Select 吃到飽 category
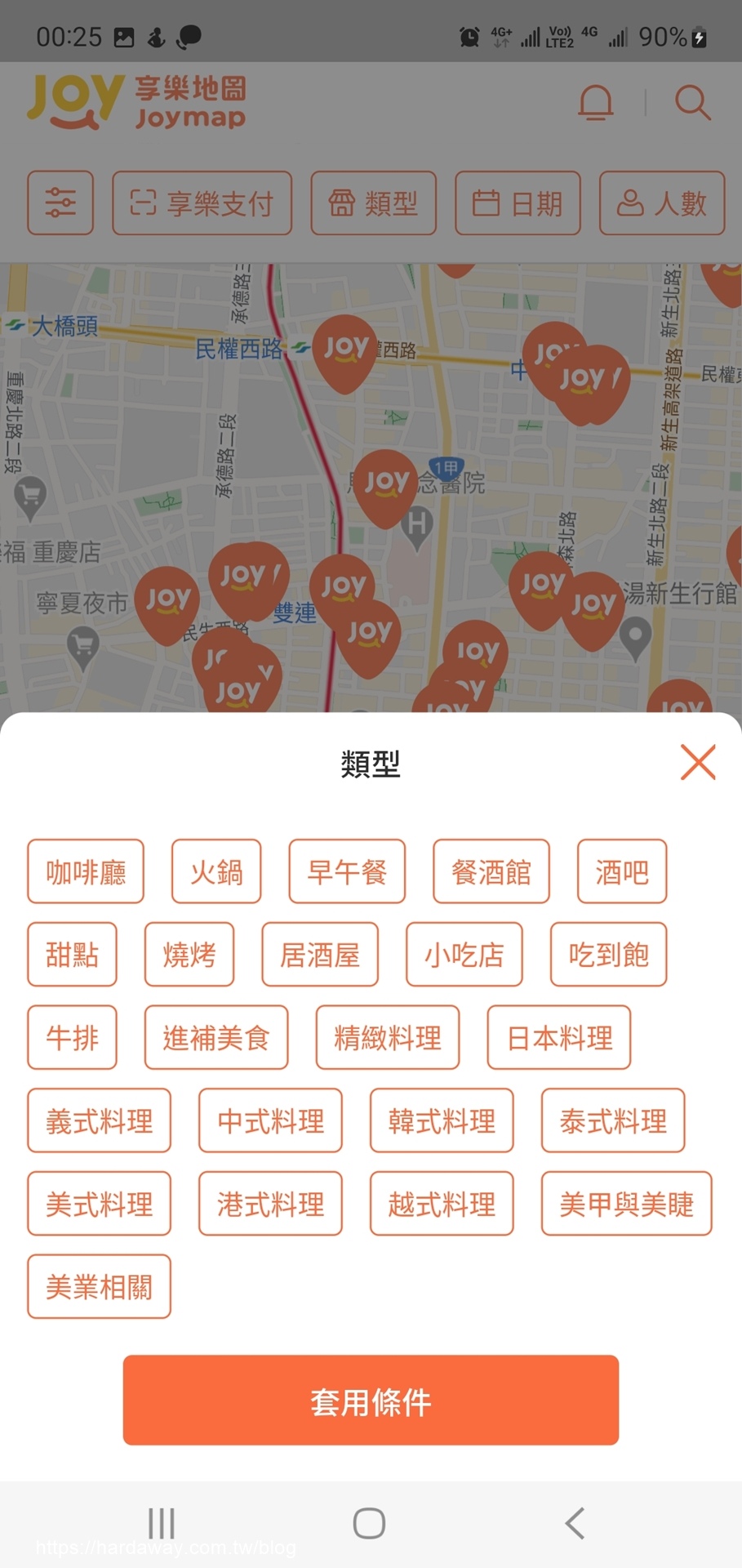This screenshot has width=742, height=1568. click(609, 954)
